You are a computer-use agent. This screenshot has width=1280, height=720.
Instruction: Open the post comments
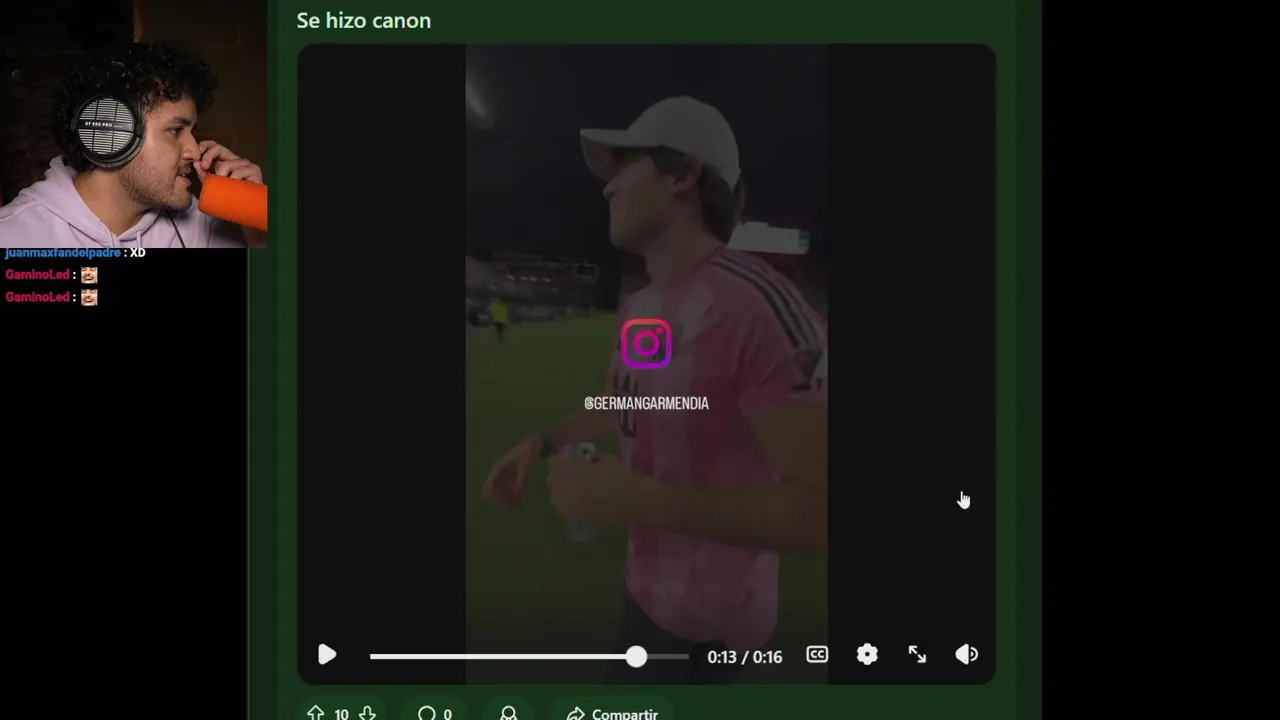tap(435, 713)
